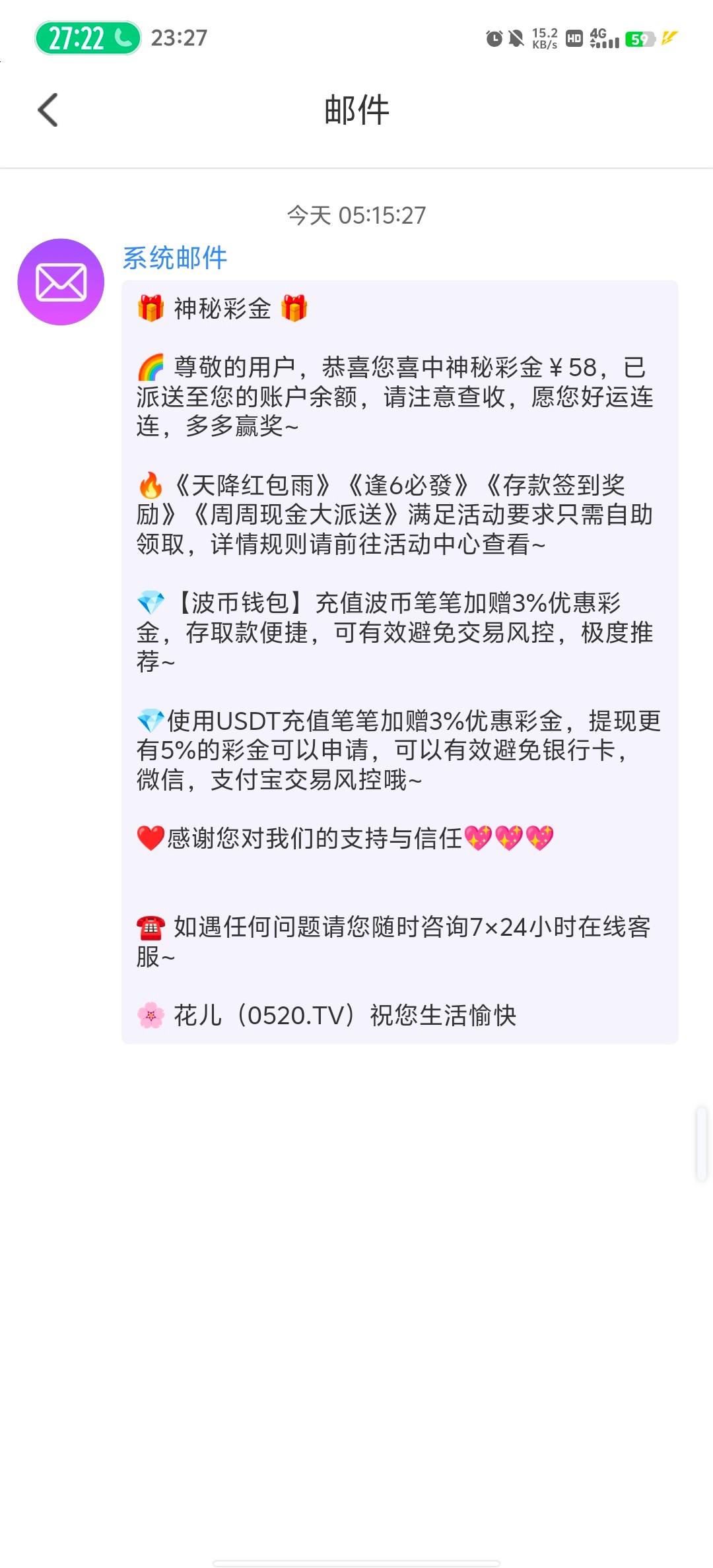Open the 系统邮件 sender avatar
The height and width of the screenshot is (1568, 713).
[x=61, y=282]
